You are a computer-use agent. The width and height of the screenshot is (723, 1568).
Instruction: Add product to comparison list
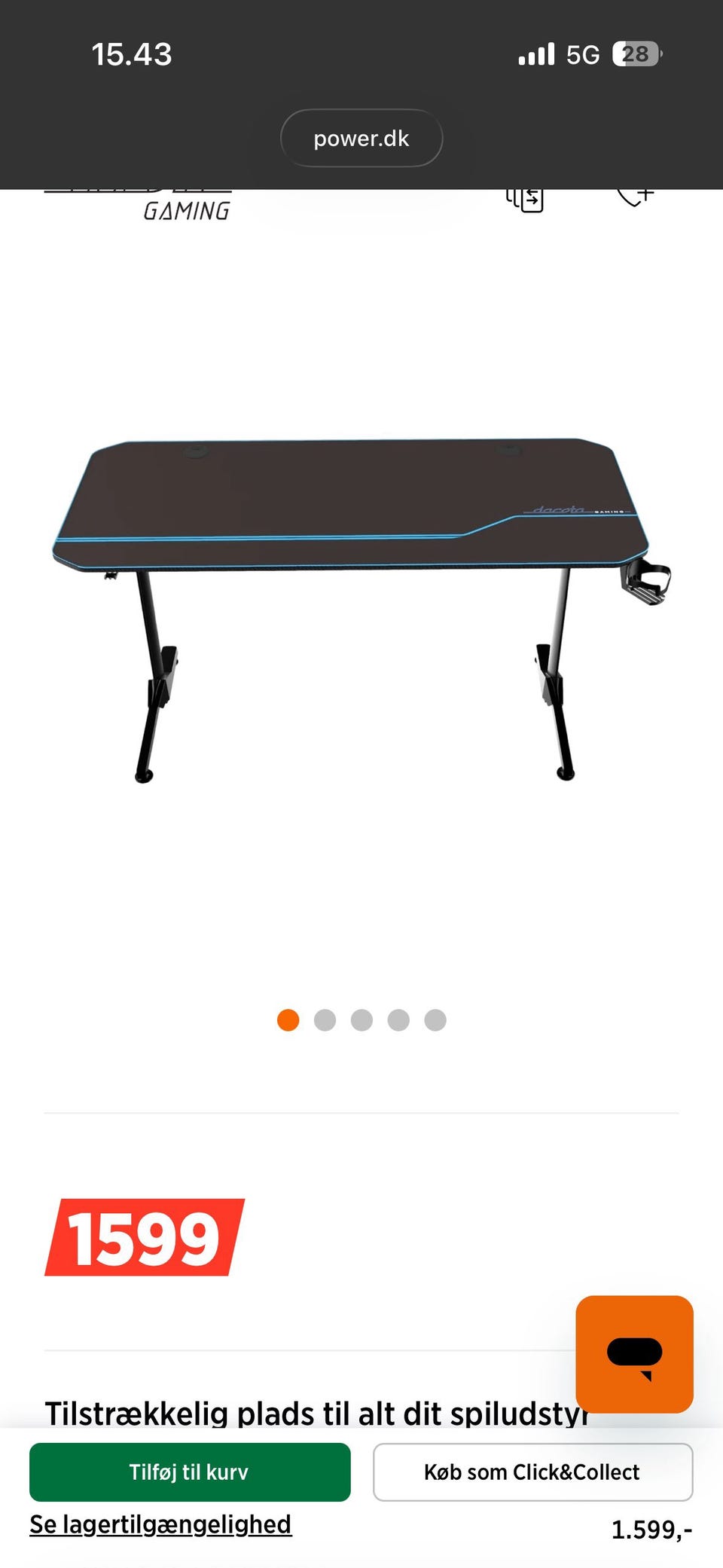pyautogui.click(x=525, y=199)
